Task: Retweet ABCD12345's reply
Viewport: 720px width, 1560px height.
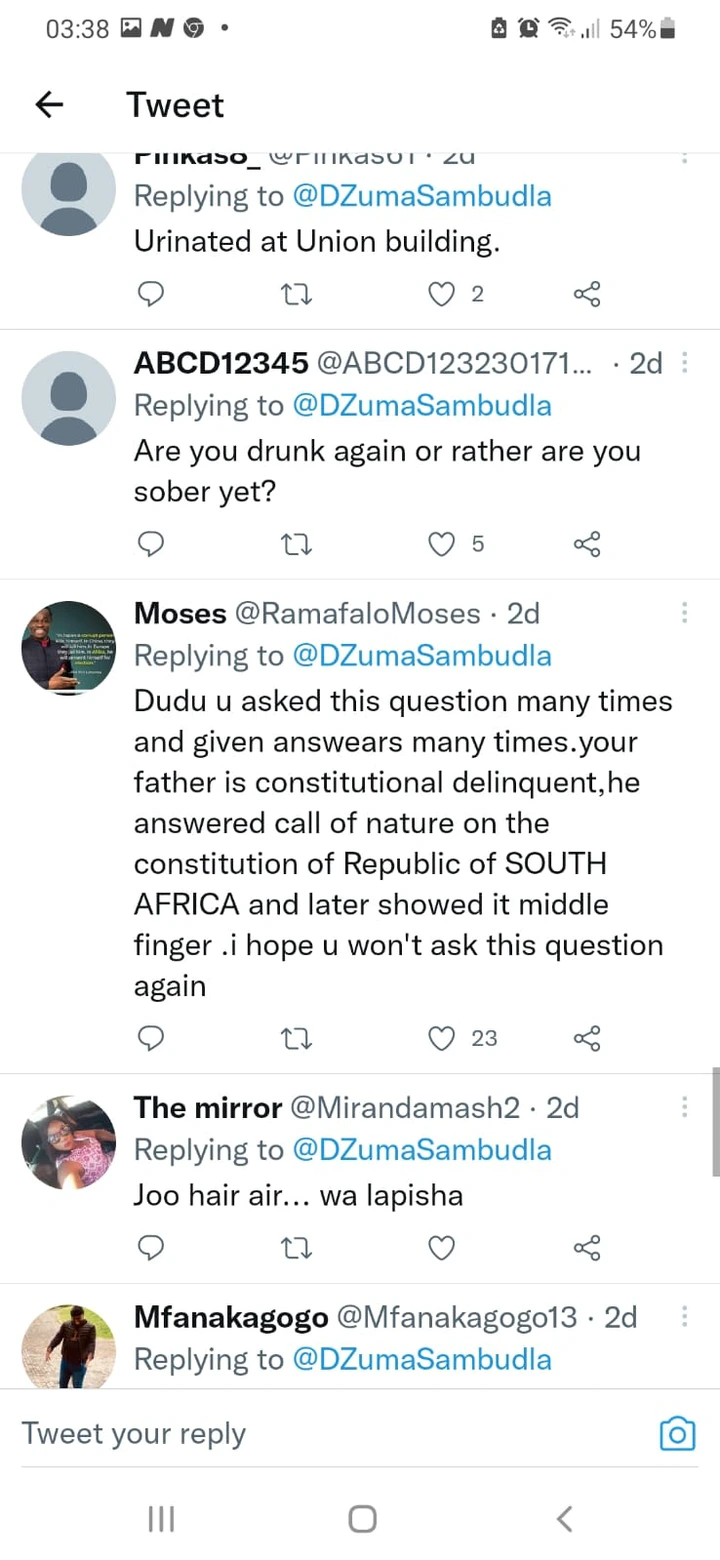Action: point(297,544)
